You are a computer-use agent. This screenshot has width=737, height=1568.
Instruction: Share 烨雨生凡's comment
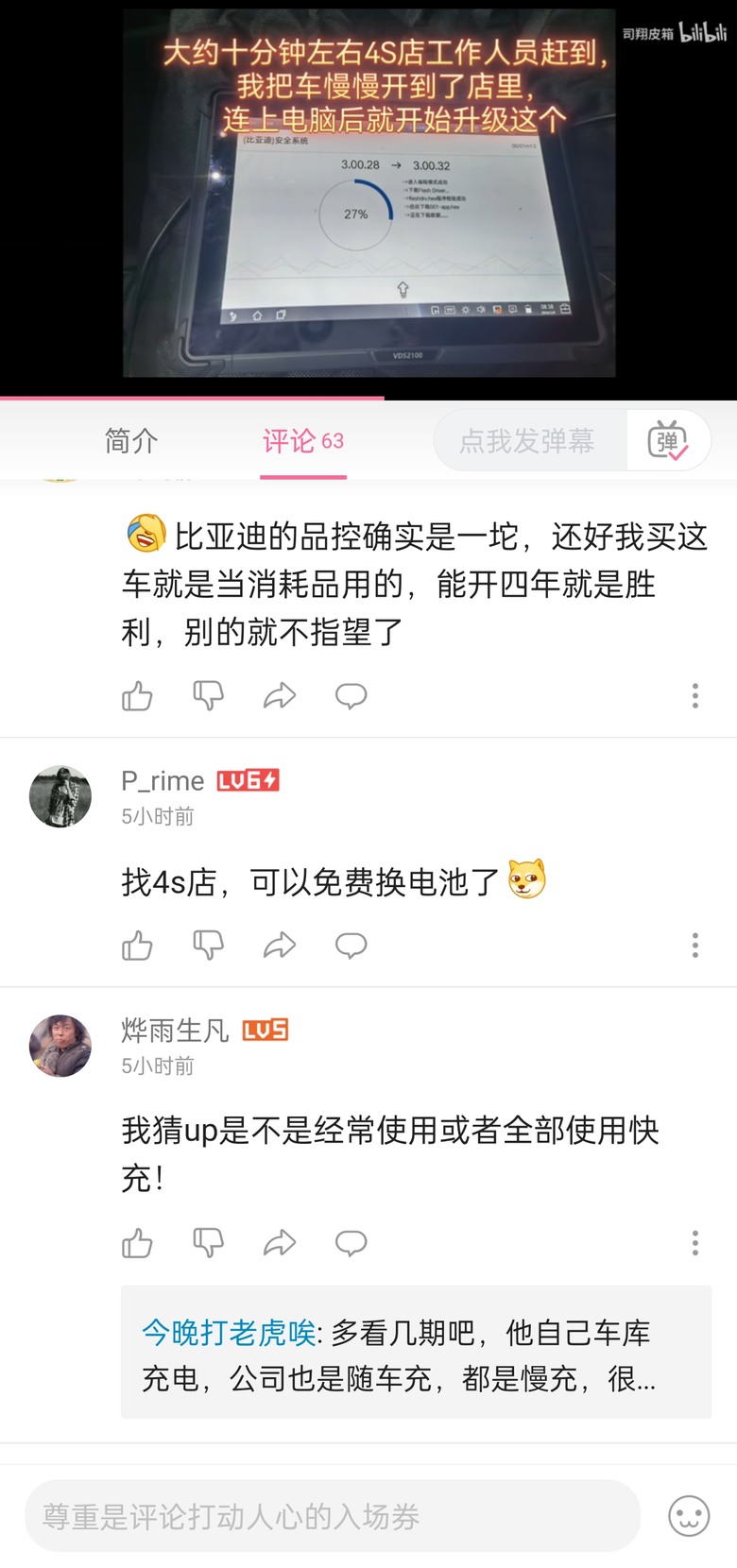coord(280,1243)
